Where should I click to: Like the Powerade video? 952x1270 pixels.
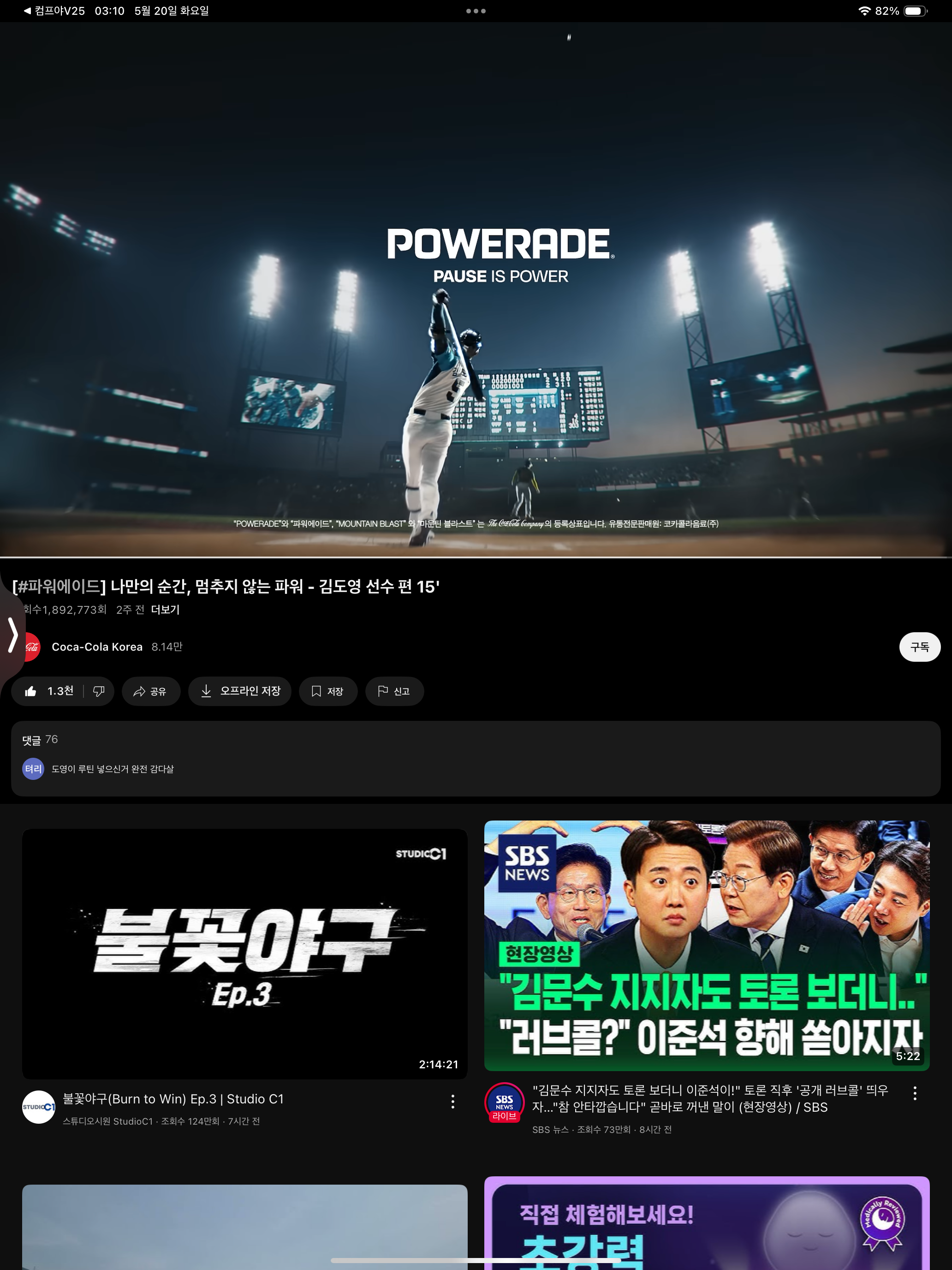point(48,691)
